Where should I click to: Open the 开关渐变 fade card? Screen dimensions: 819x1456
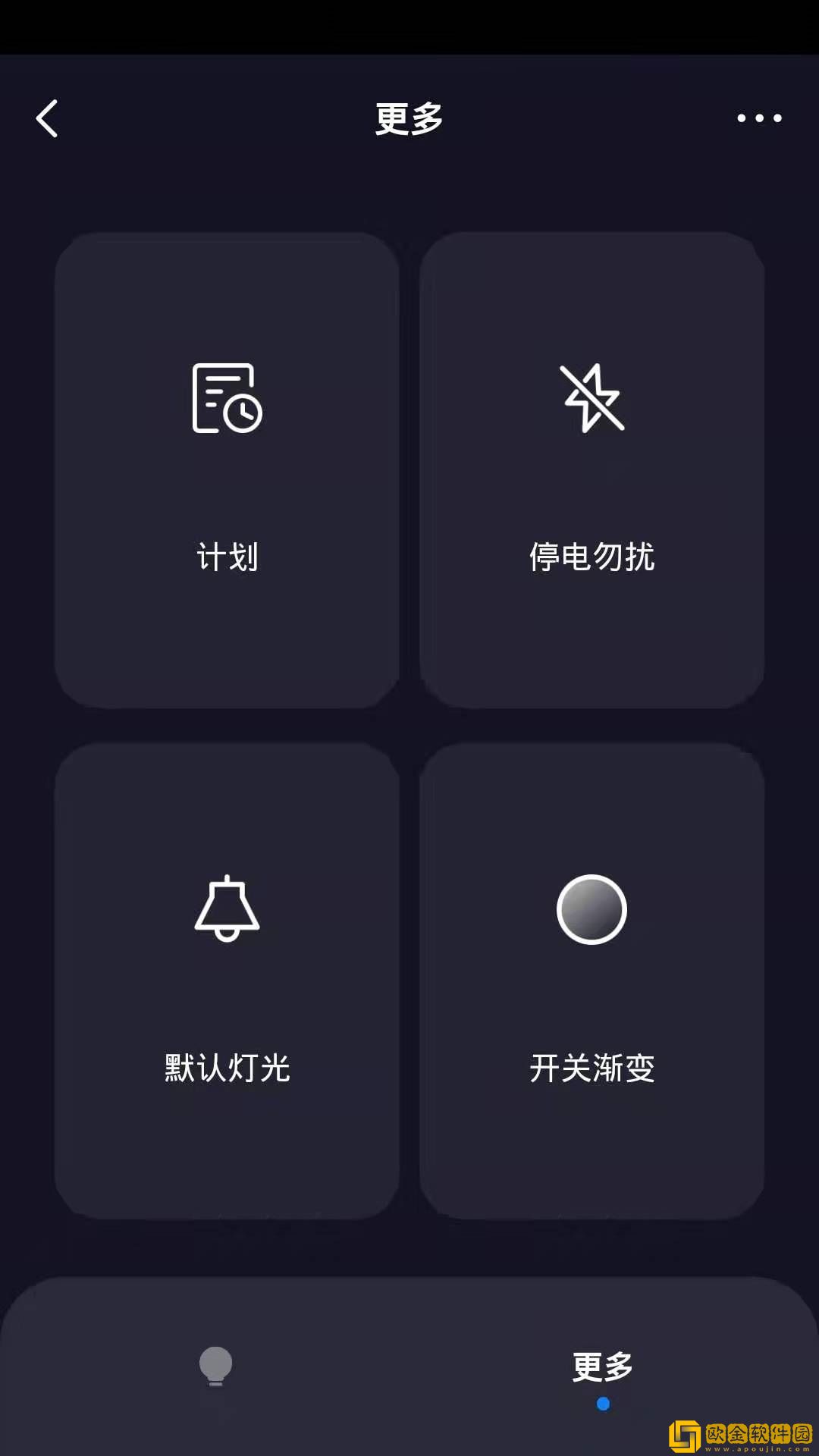(x=591, y=981)
